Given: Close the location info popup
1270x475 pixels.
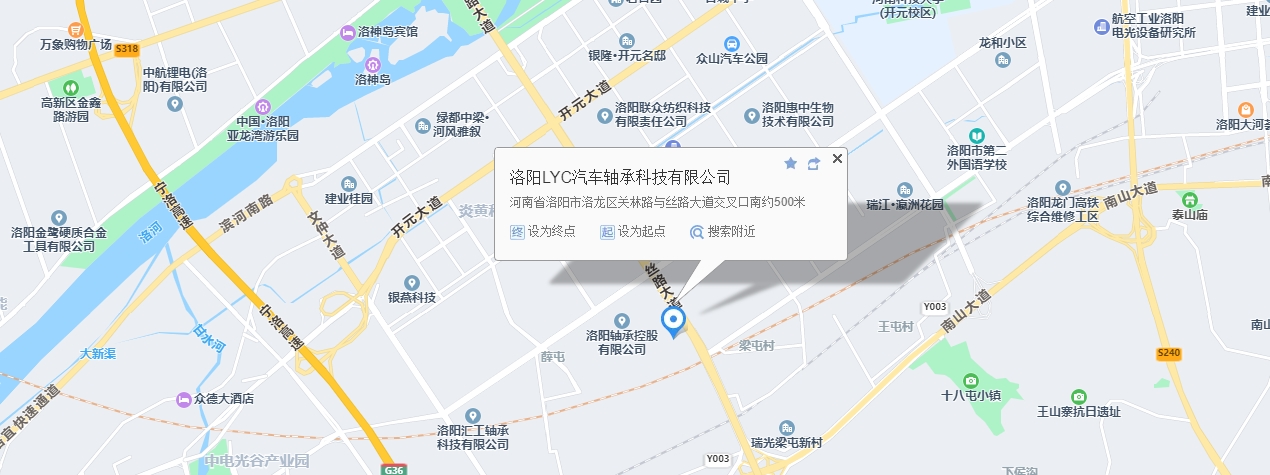Looking at the screenshot, I should 838,158.
